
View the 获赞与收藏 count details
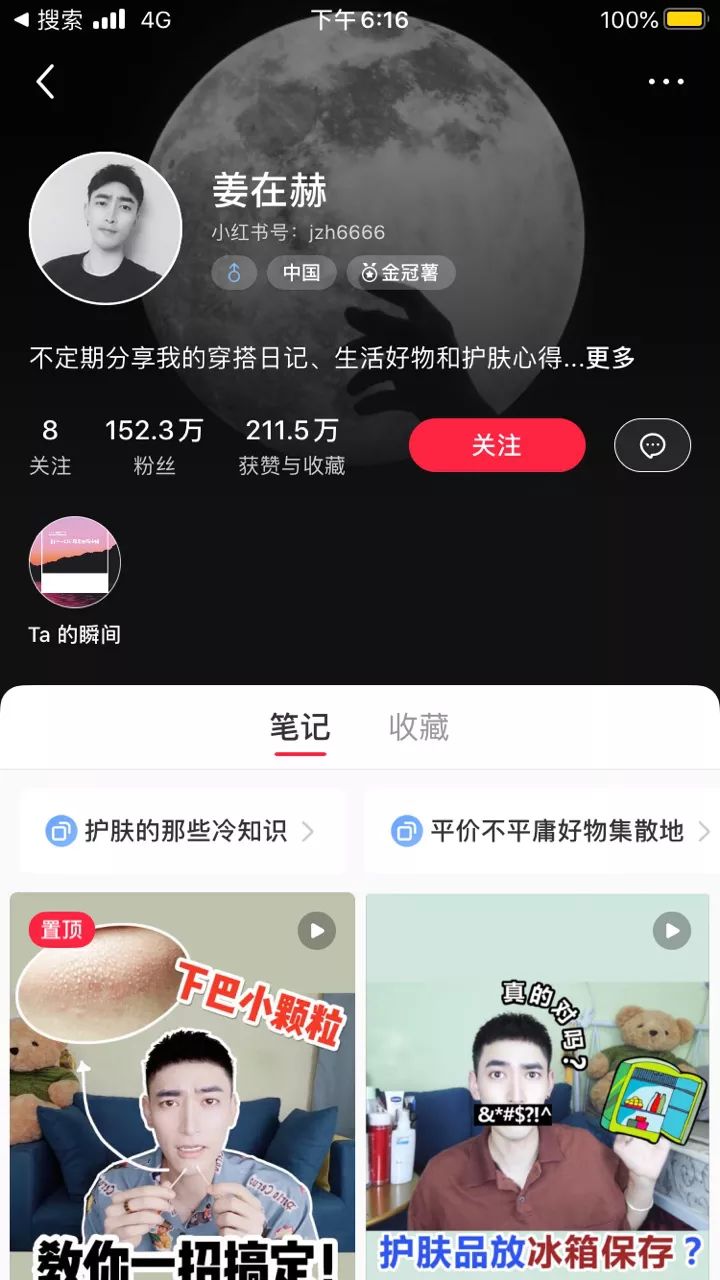click(291, 444)
